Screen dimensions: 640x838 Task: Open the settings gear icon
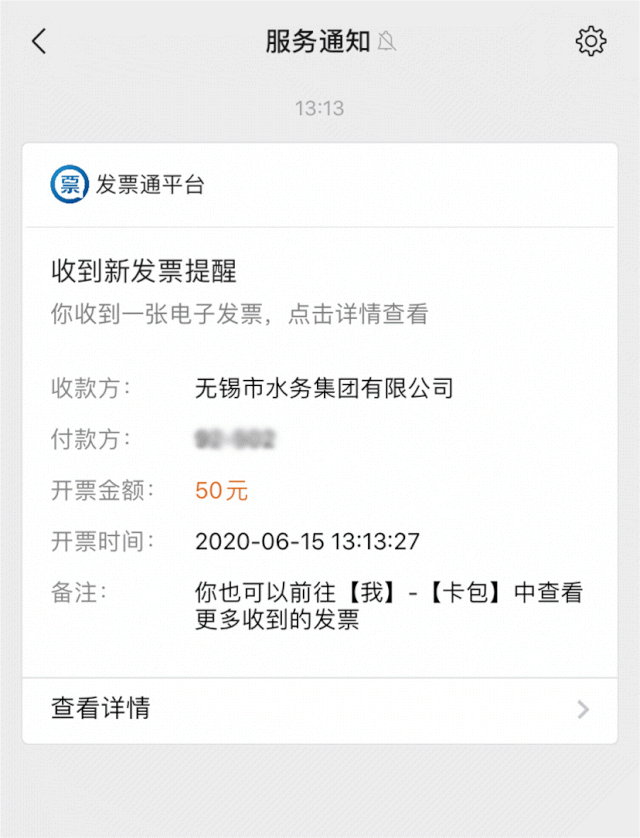pos(591,41)
